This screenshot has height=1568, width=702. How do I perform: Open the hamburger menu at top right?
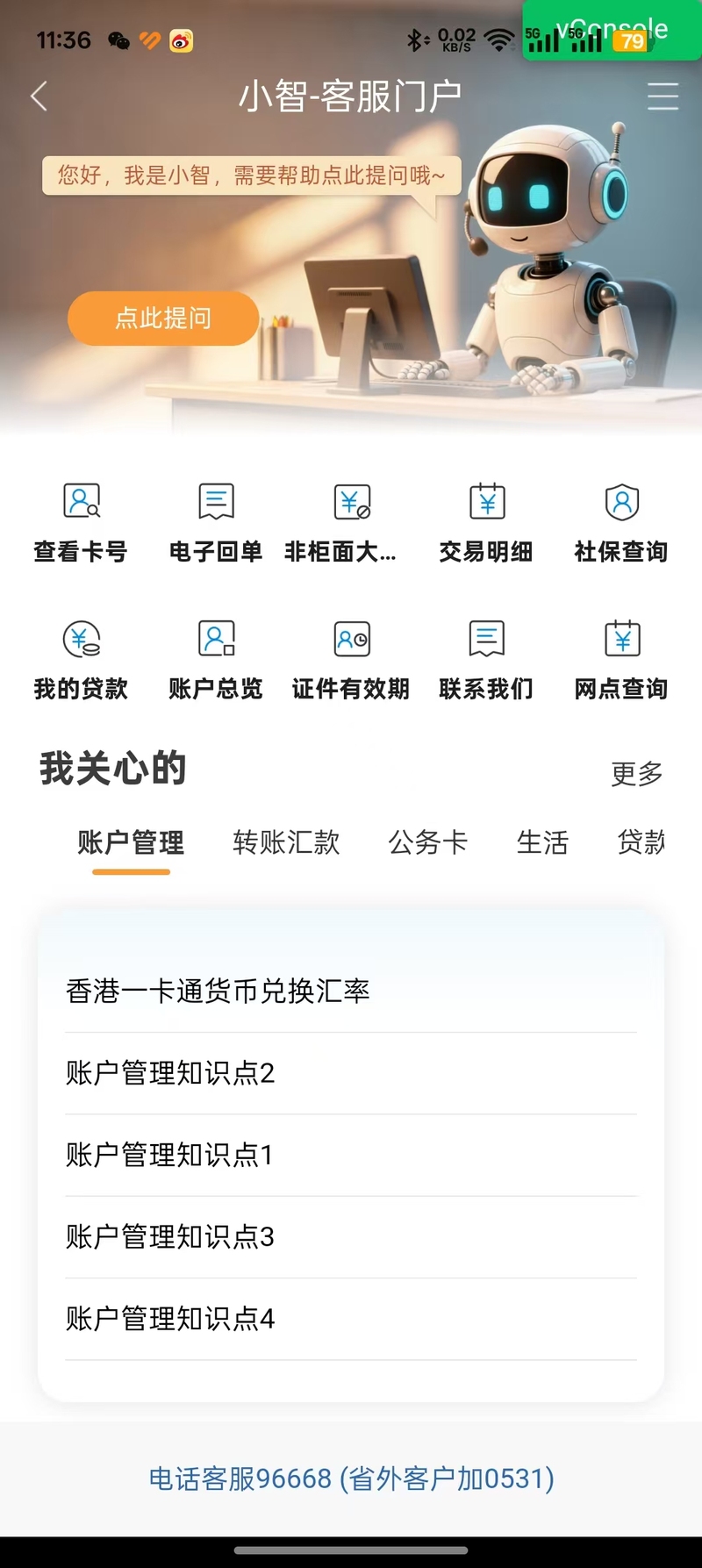coord(663,97)
